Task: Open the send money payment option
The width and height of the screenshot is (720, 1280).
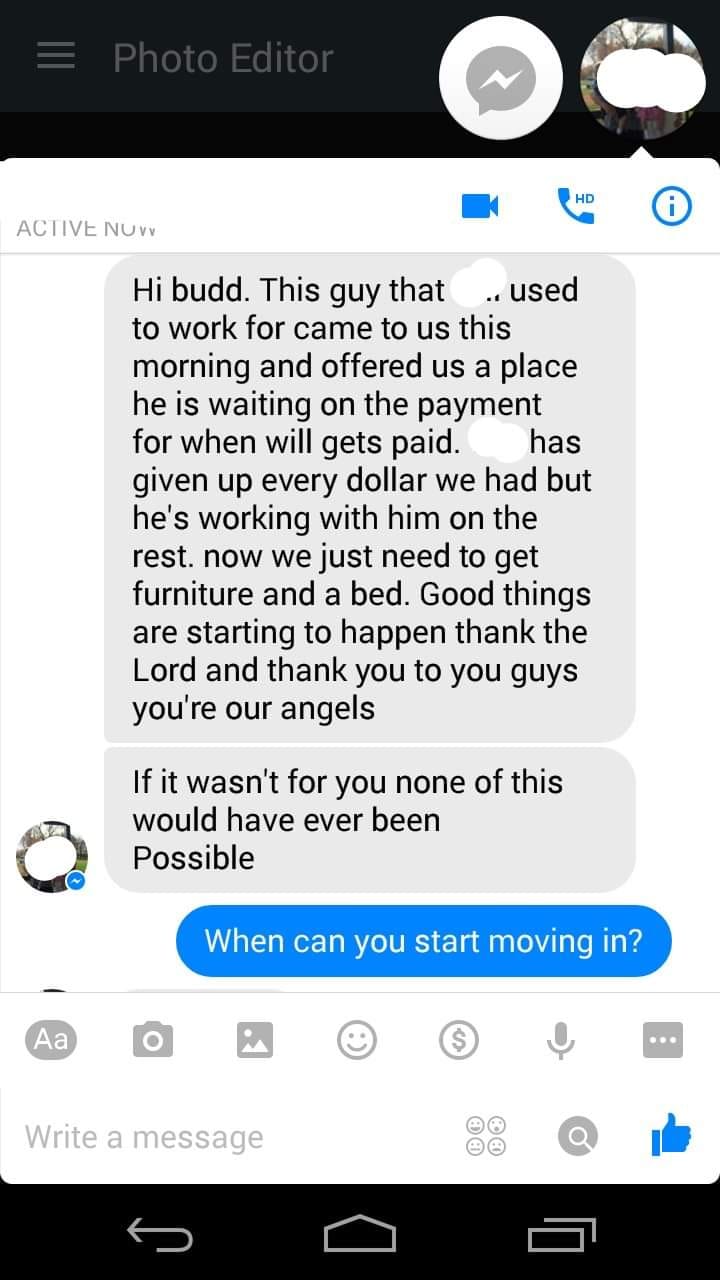Action: point(459,1040)
